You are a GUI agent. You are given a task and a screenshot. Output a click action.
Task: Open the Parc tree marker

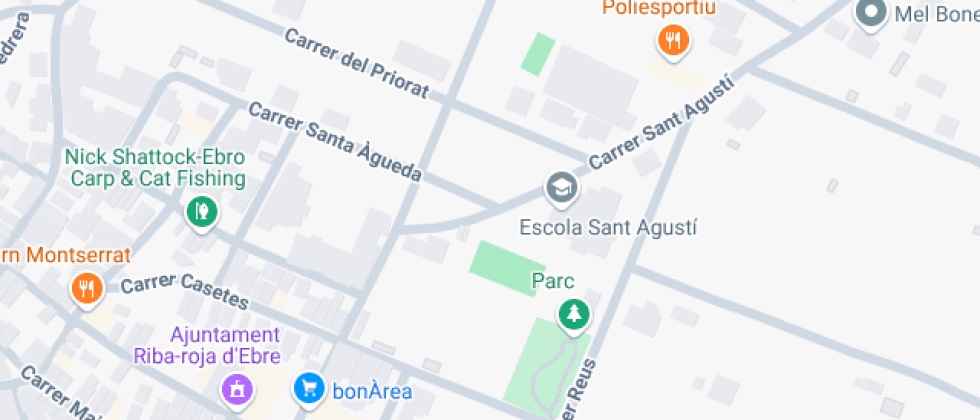574,314
